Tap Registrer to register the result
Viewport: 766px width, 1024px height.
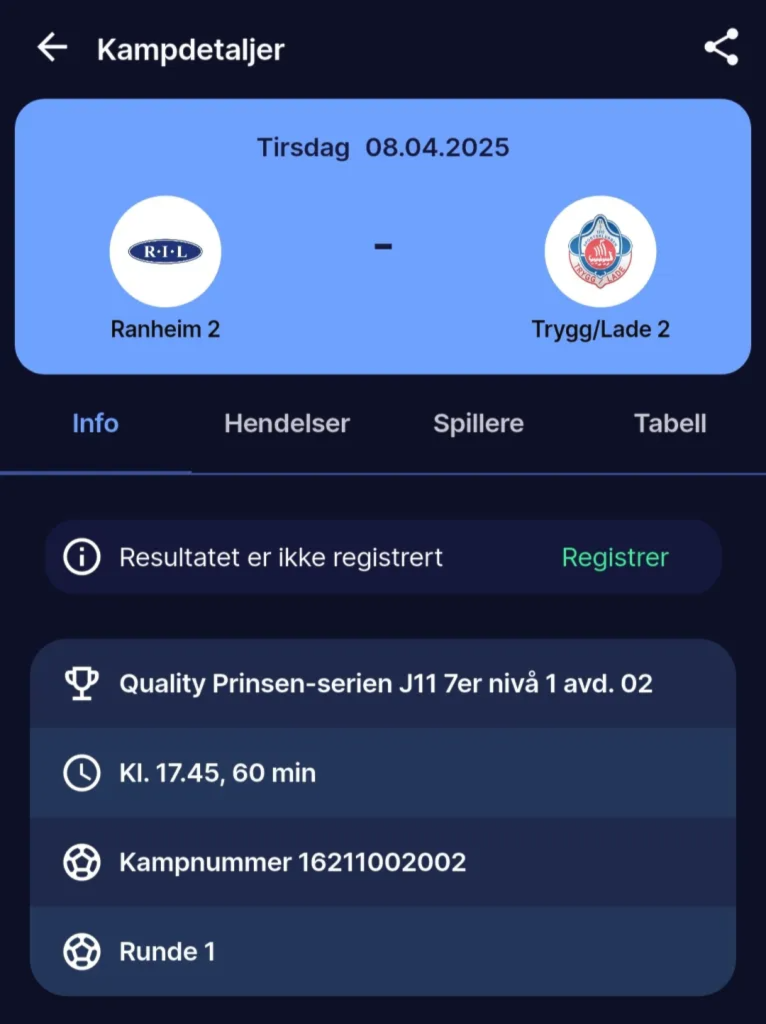tap(614, 557)
